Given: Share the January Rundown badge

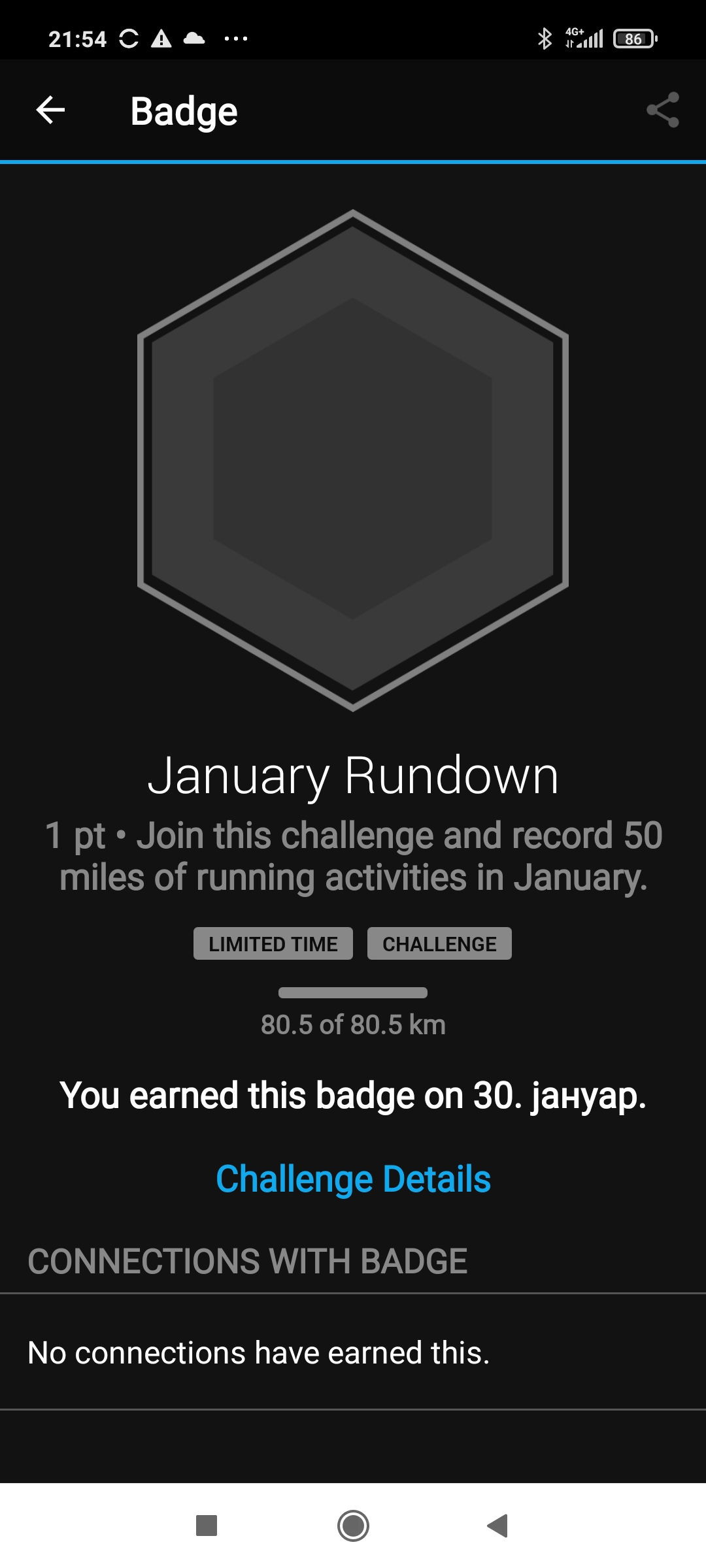Looking at the screenshot, I should coord(663,110).
